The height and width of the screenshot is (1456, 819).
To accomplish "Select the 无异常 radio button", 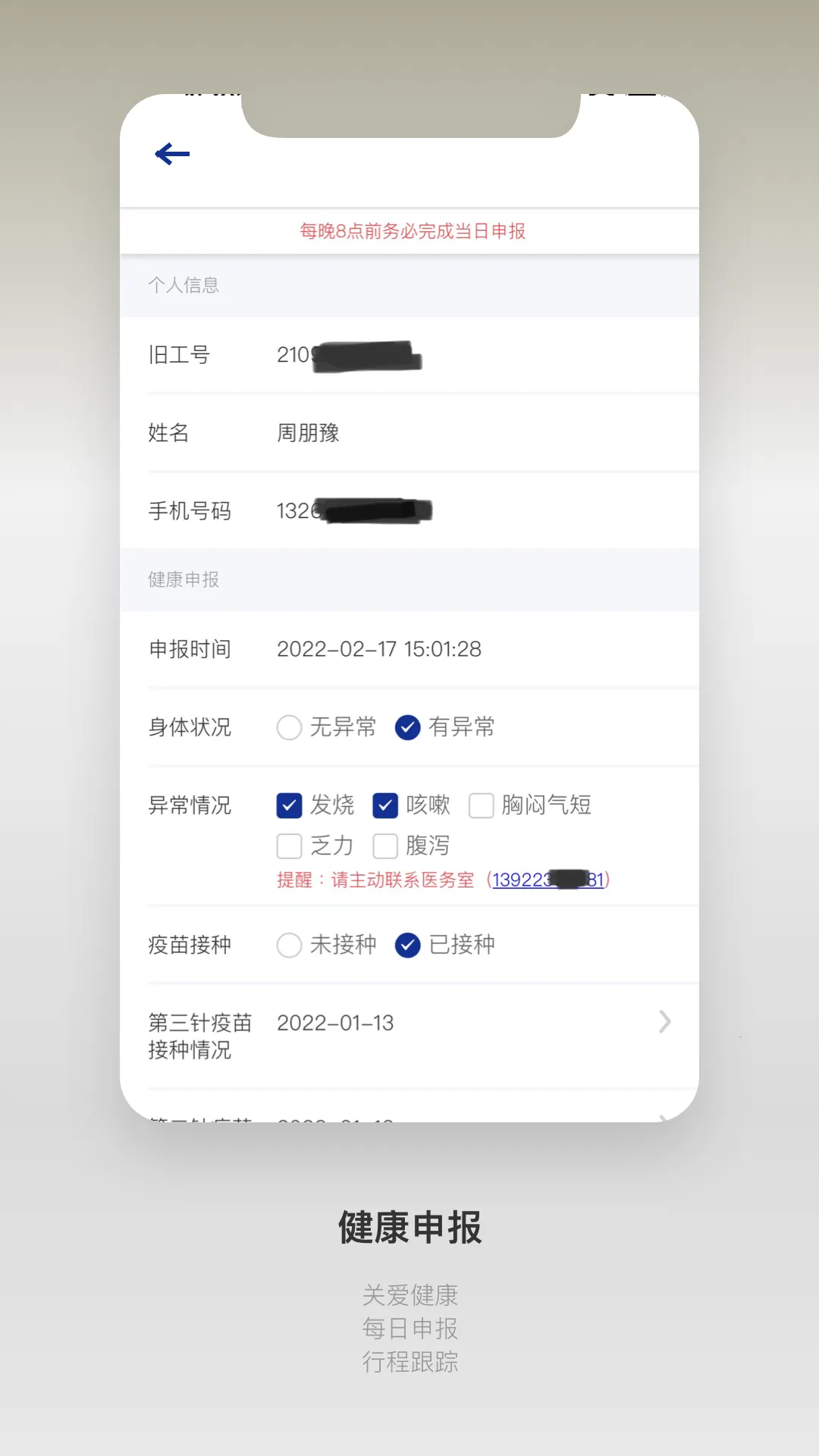I will pos(288,727).
